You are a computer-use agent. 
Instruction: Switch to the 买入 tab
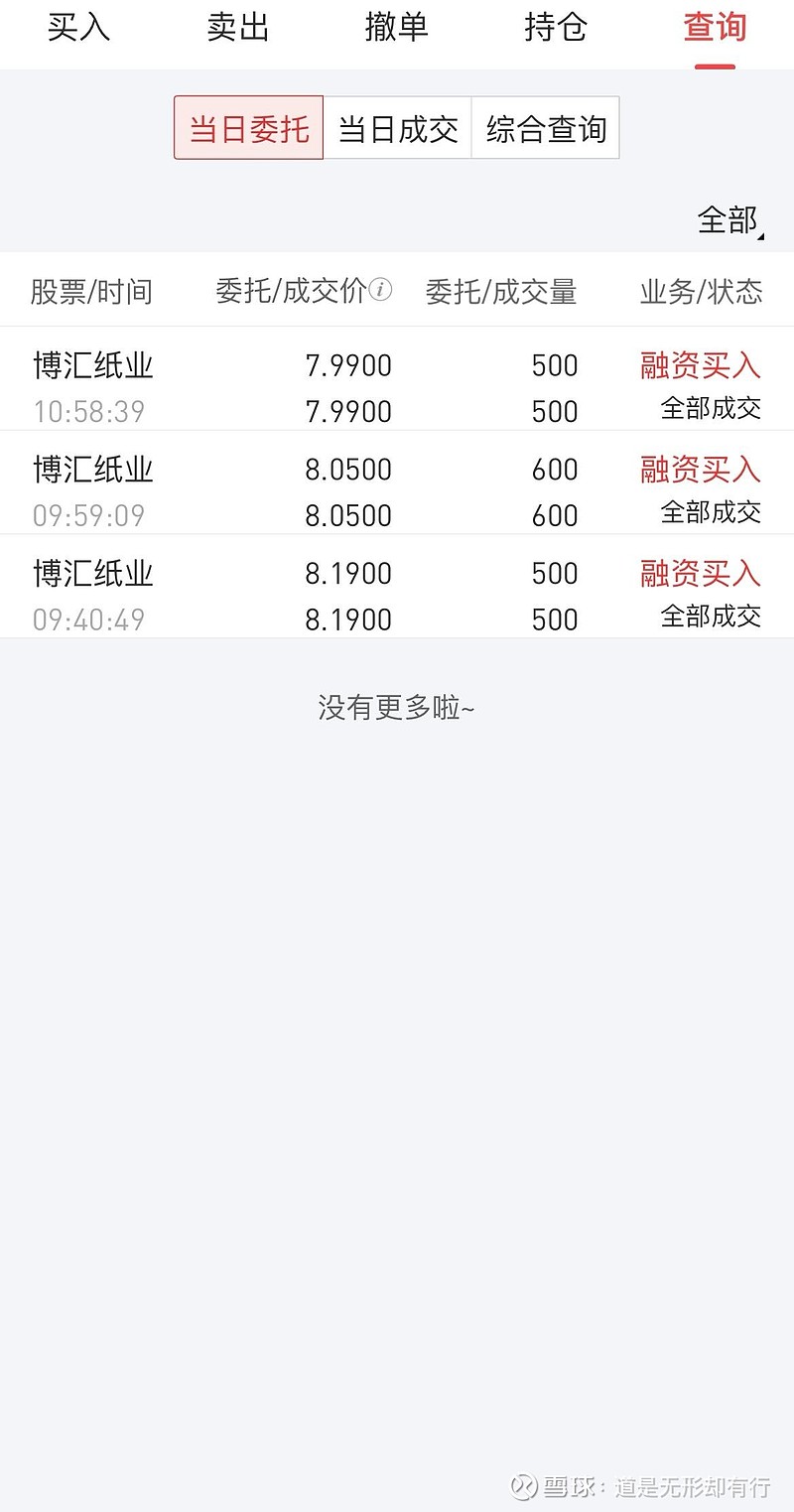79,28
